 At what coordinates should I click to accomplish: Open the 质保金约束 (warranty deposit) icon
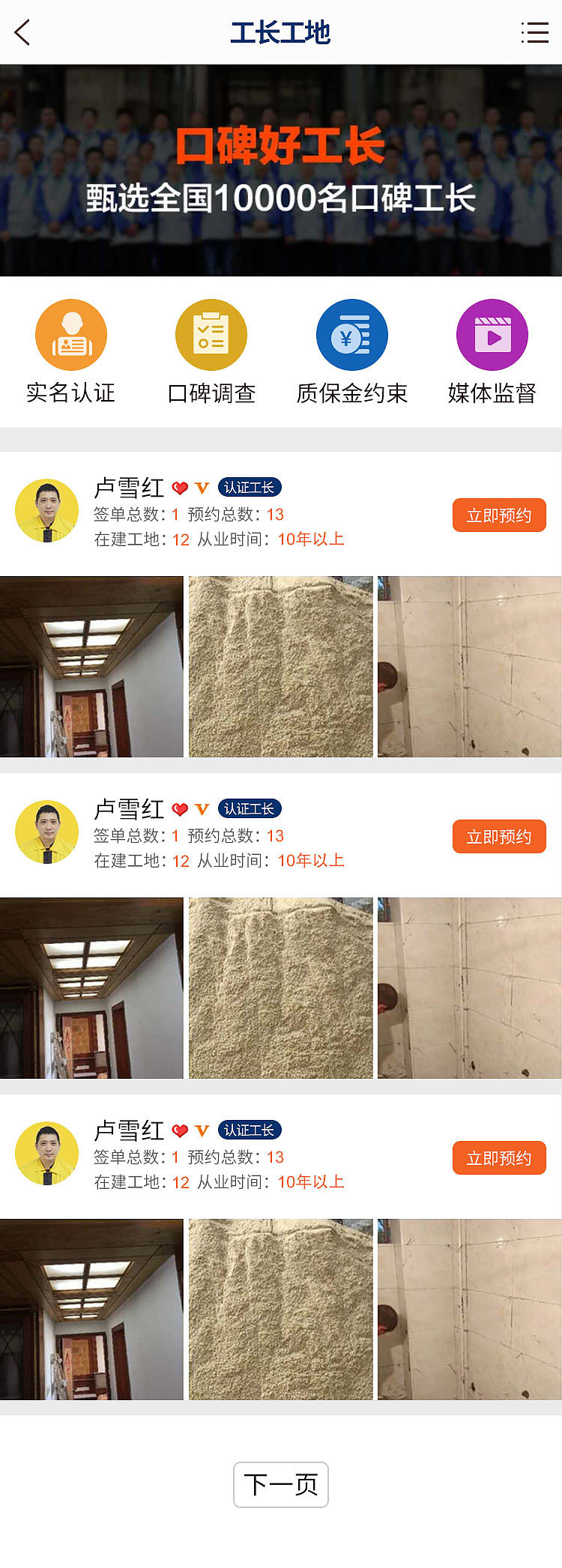click(x=351, y=334)
